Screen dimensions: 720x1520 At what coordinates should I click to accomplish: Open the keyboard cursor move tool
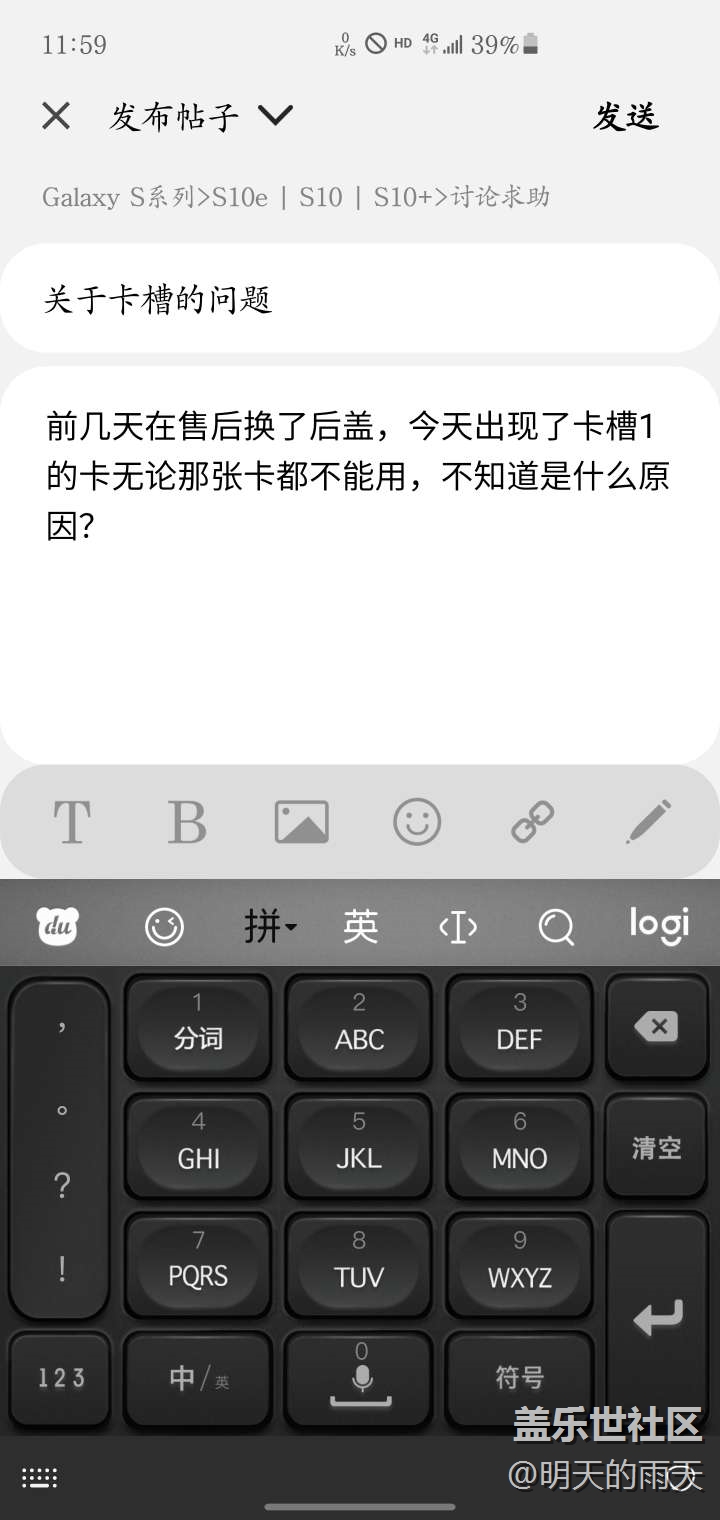point(458,928)
